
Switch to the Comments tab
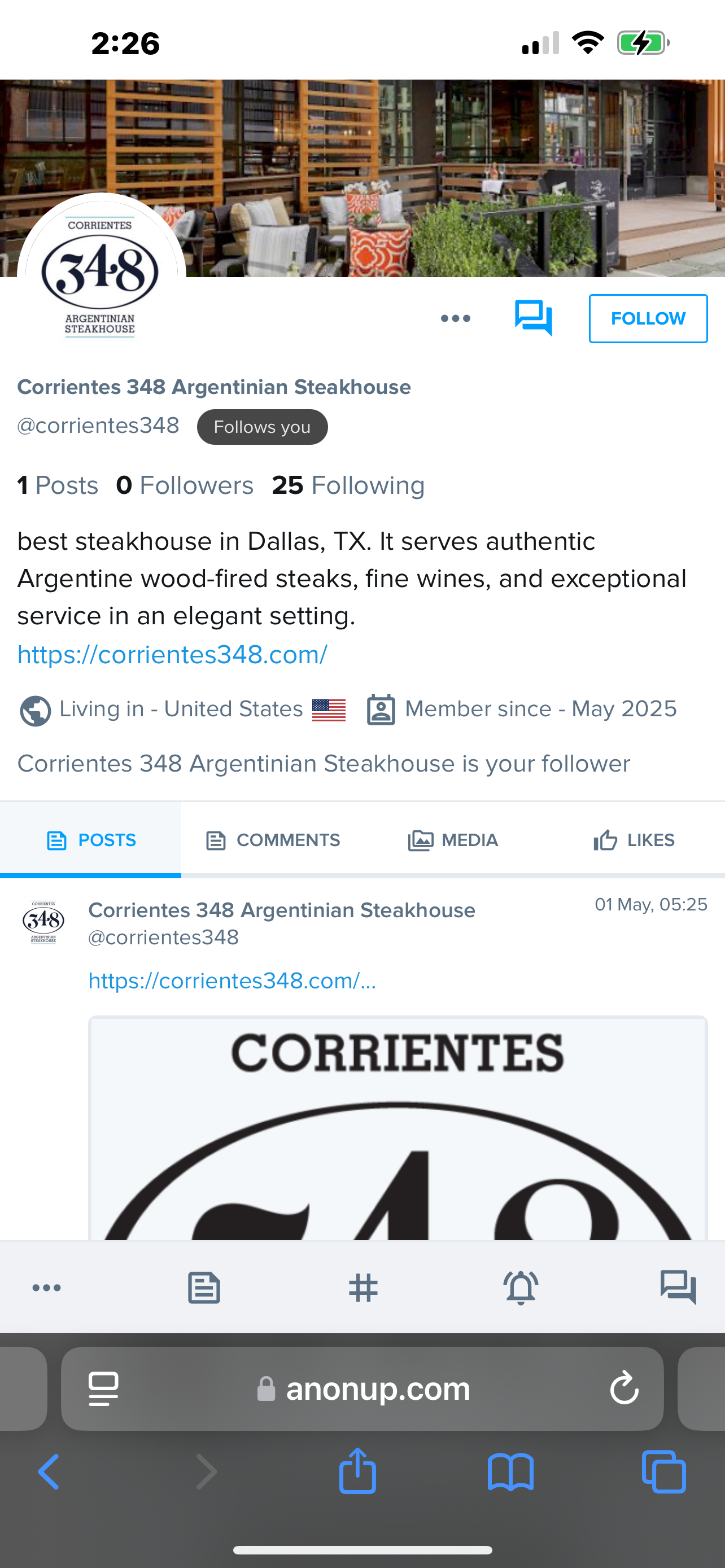click(x=272, y=840)
